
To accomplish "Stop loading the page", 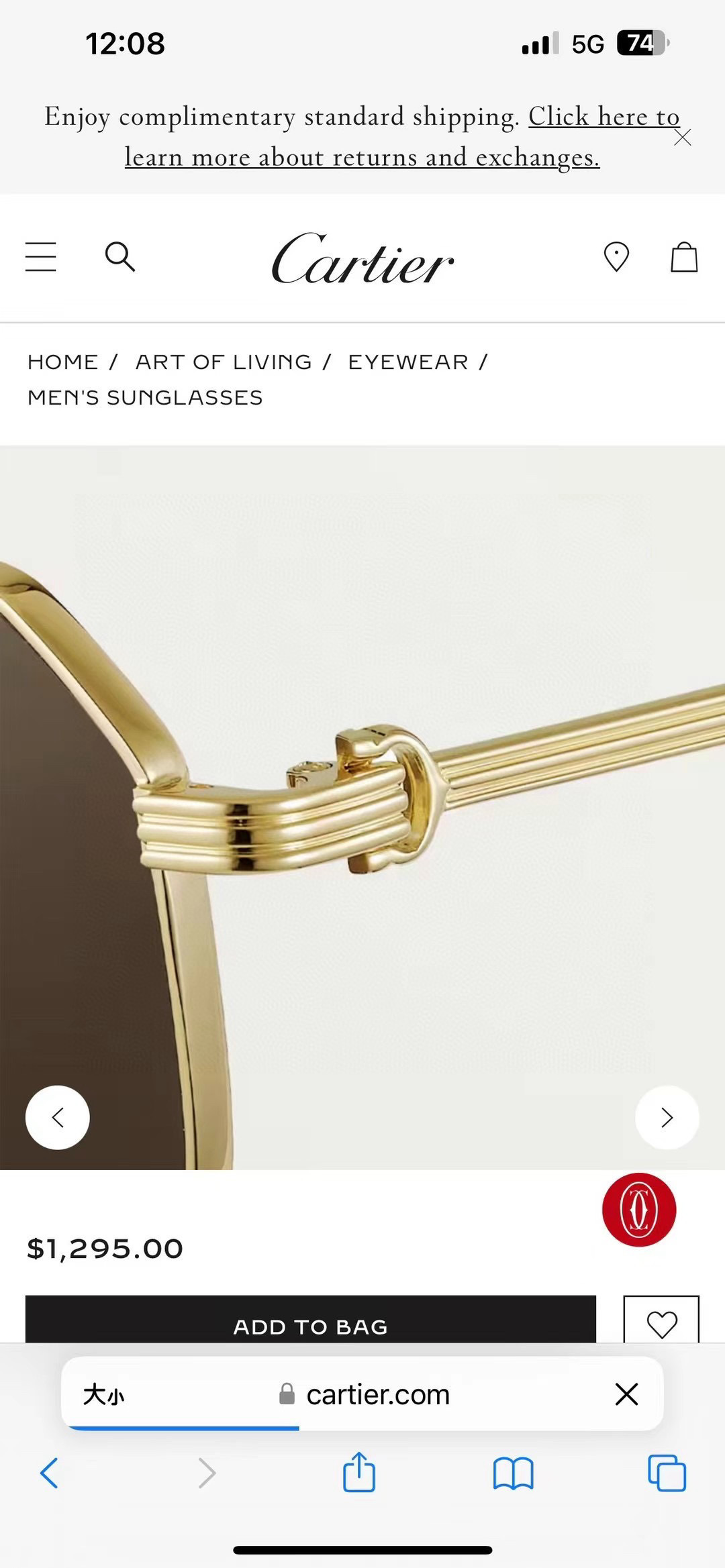I will [626, 1394].
